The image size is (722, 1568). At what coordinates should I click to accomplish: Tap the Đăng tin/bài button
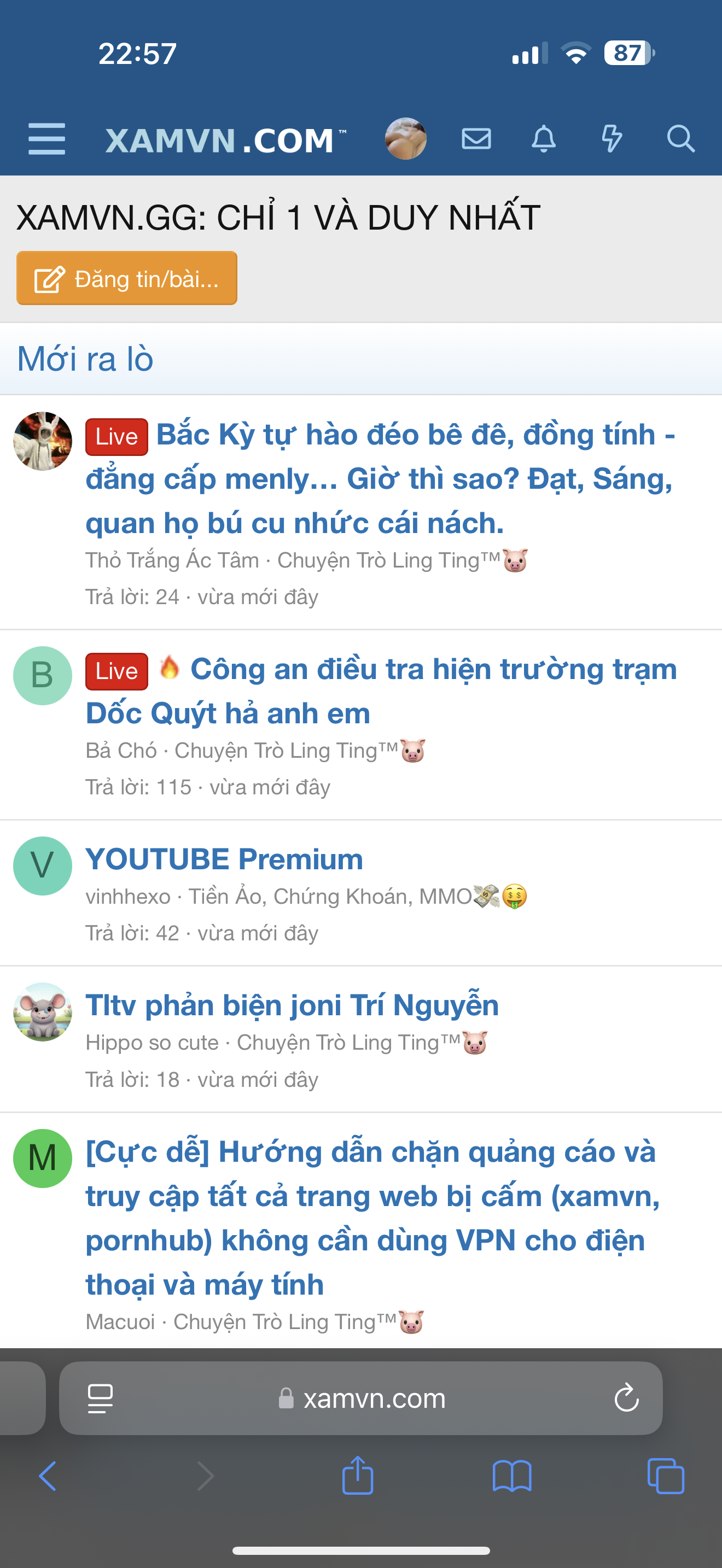tap(127, 278)
